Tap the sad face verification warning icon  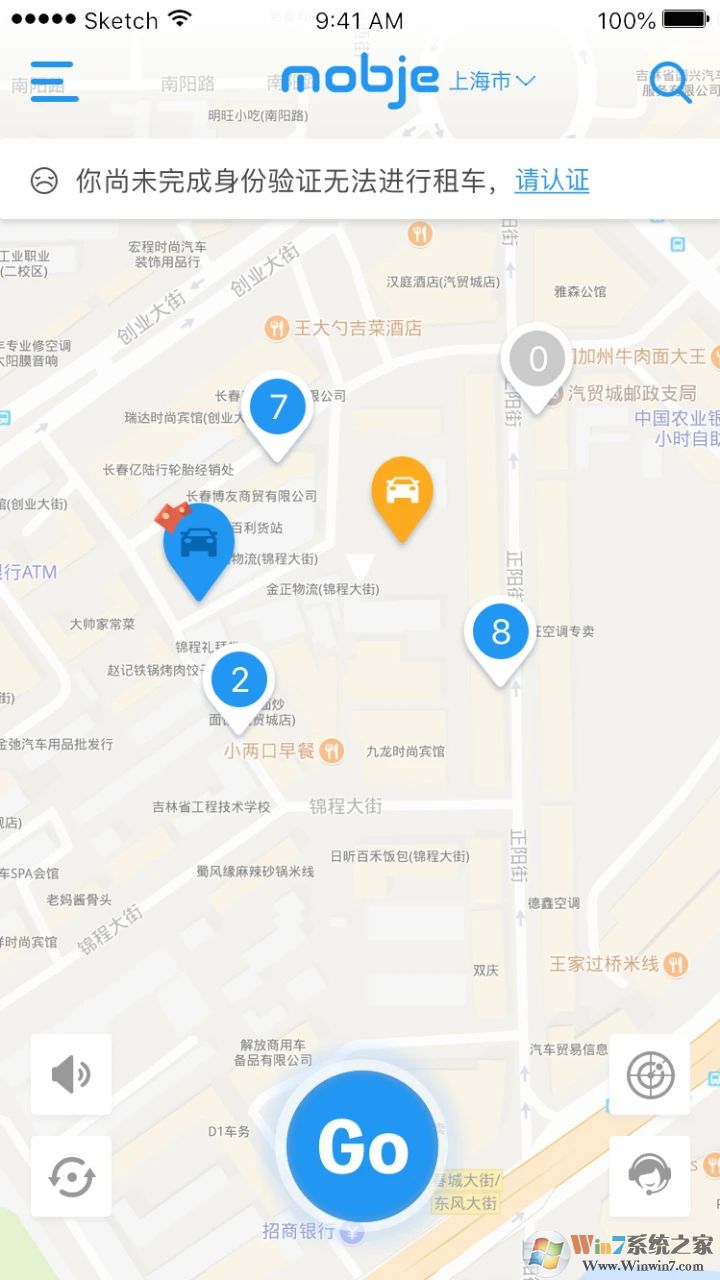[x=44, y=180]
